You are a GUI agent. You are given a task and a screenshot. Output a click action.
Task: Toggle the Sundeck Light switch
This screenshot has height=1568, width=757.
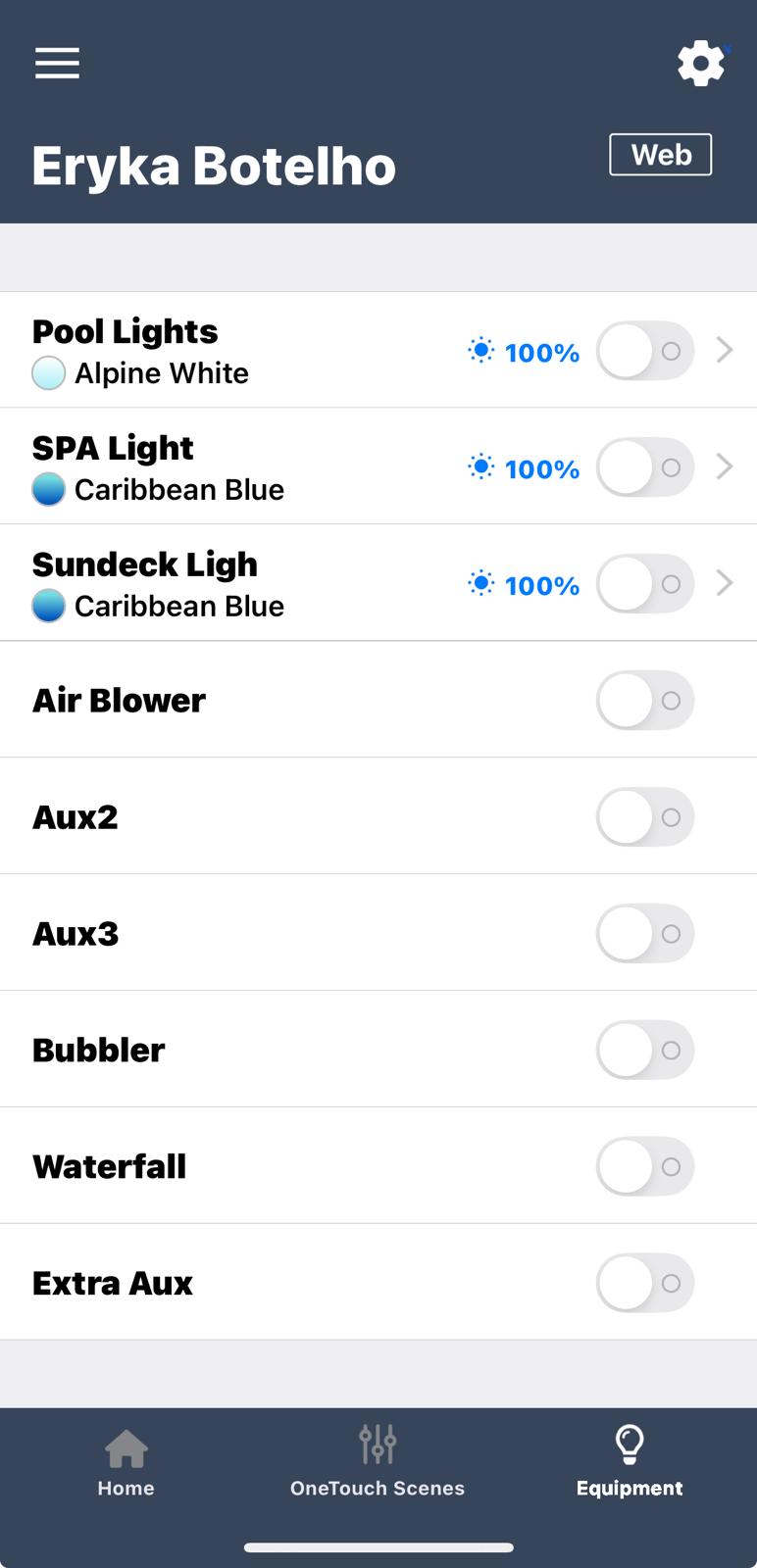(644, 584)
